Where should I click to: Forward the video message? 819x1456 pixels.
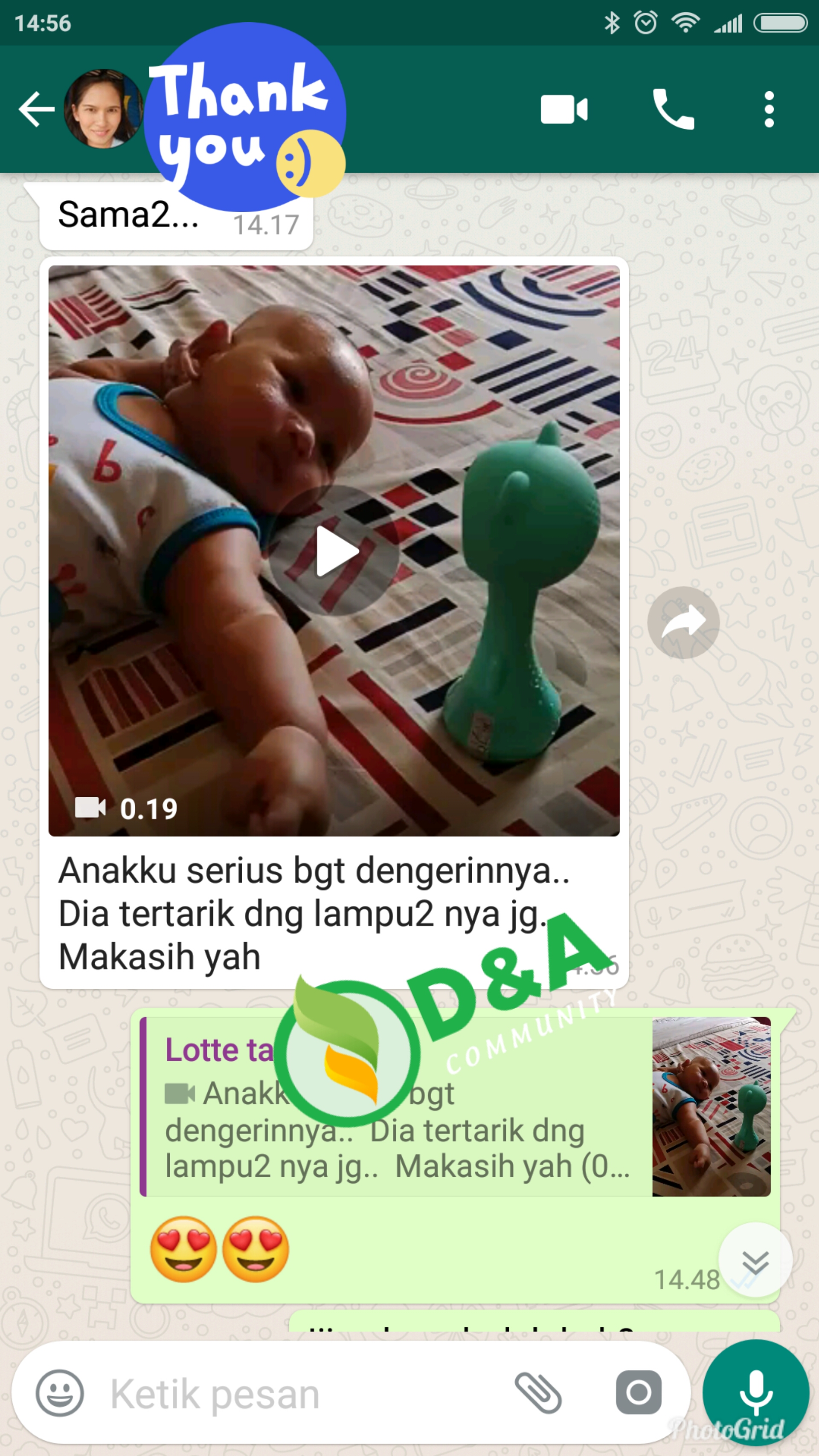click(x=683, y=622)
